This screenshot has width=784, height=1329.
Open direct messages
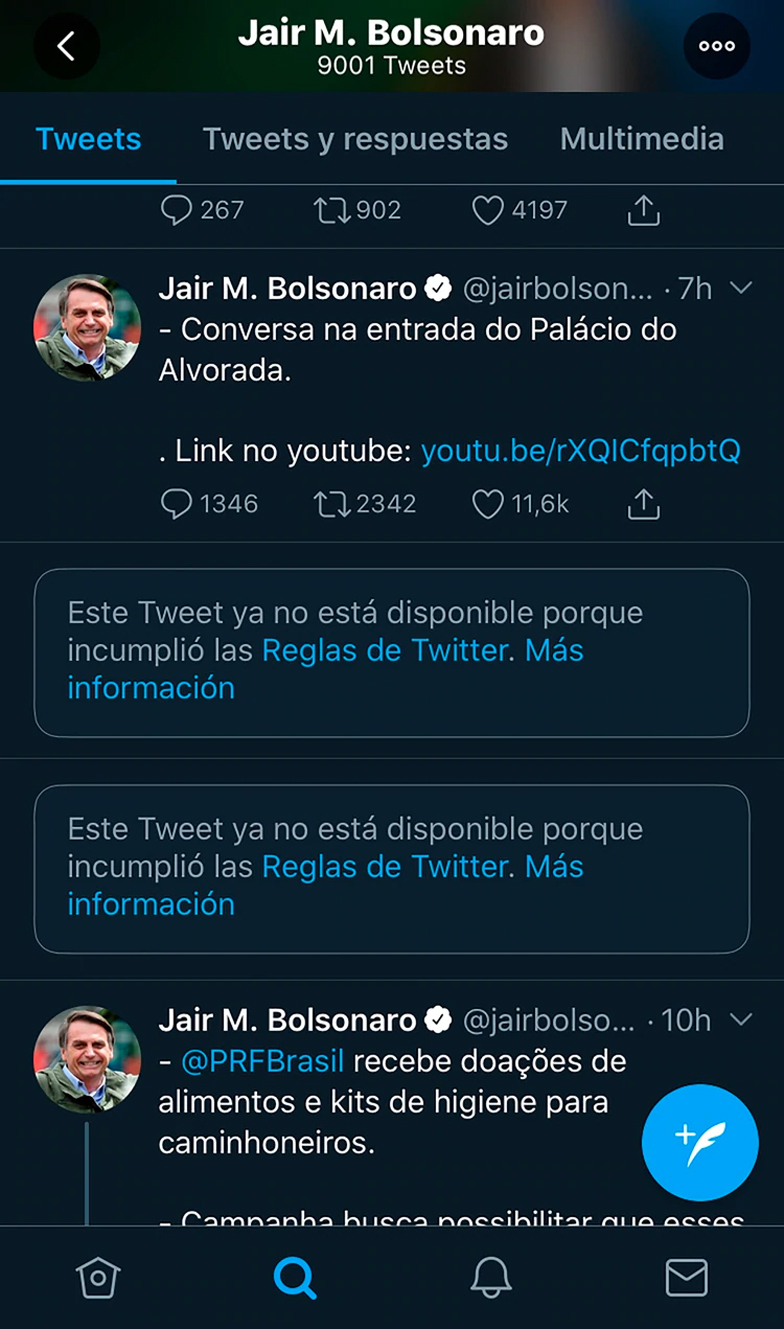686,1277
